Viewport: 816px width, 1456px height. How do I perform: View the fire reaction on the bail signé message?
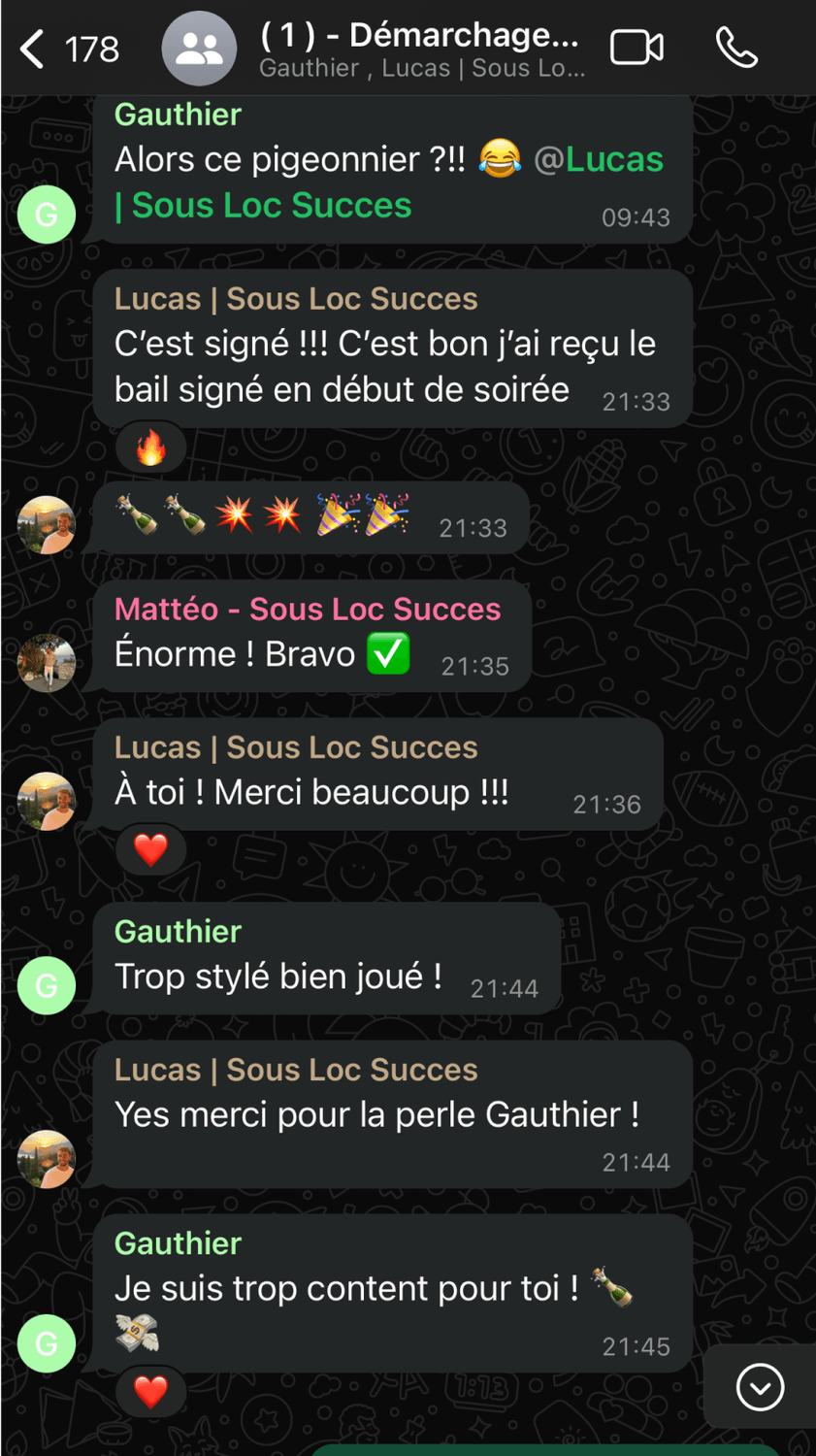150,448
